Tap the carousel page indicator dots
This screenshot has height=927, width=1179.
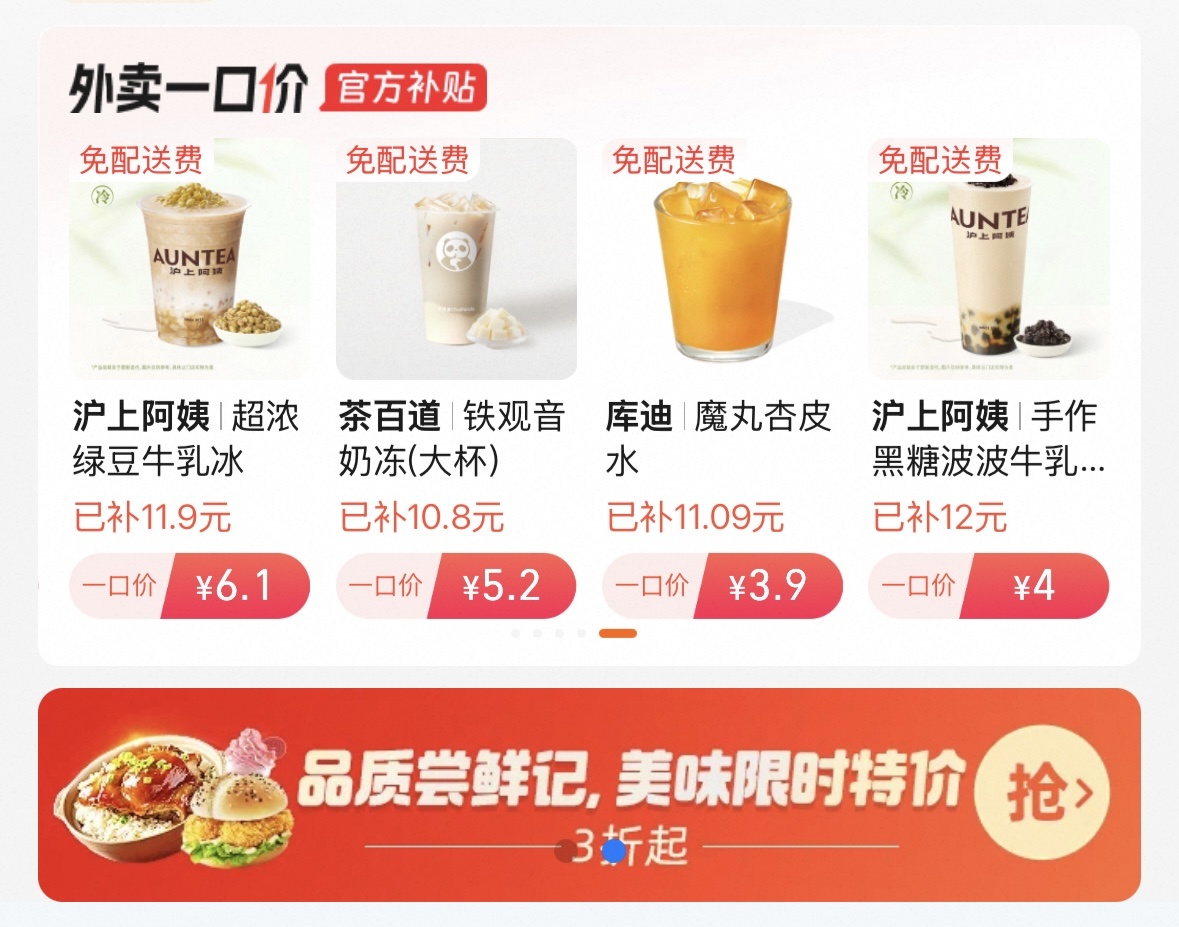574,633
